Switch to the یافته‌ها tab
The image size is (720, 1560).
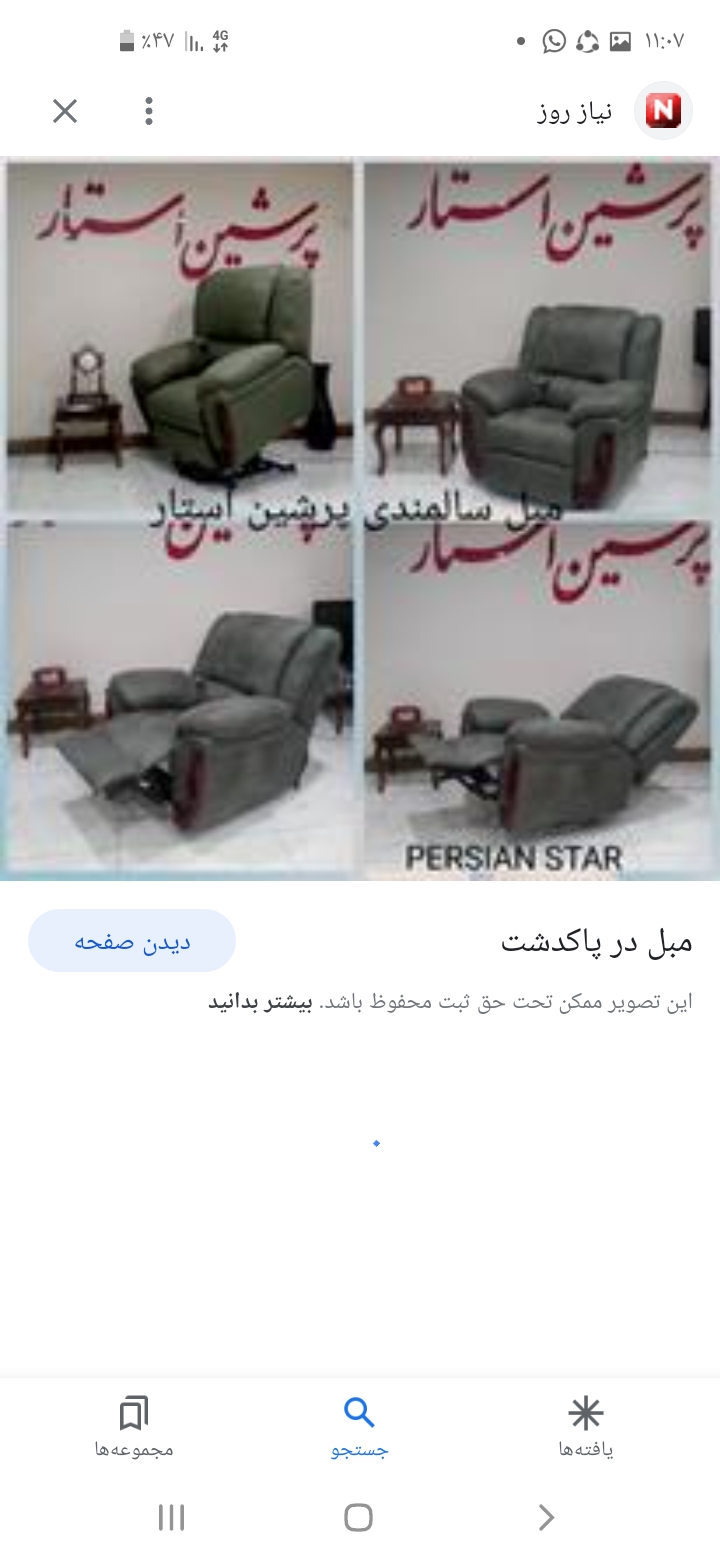(586, 1427)
